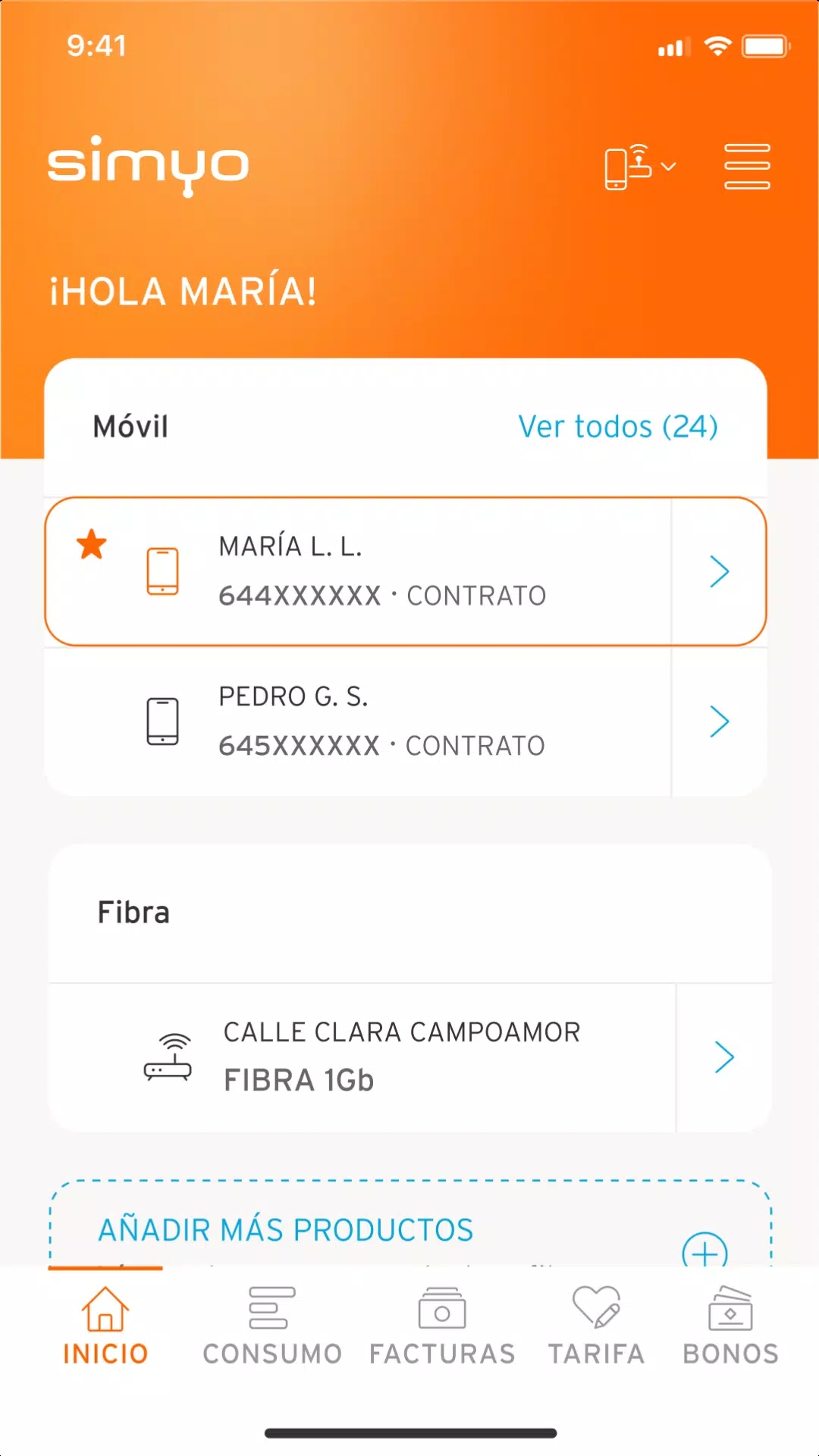Viewport: 819px width, 1456px height.
Task: Switch to the Bonos tab
Action: pyautogui.click(x=731, y=1326)
